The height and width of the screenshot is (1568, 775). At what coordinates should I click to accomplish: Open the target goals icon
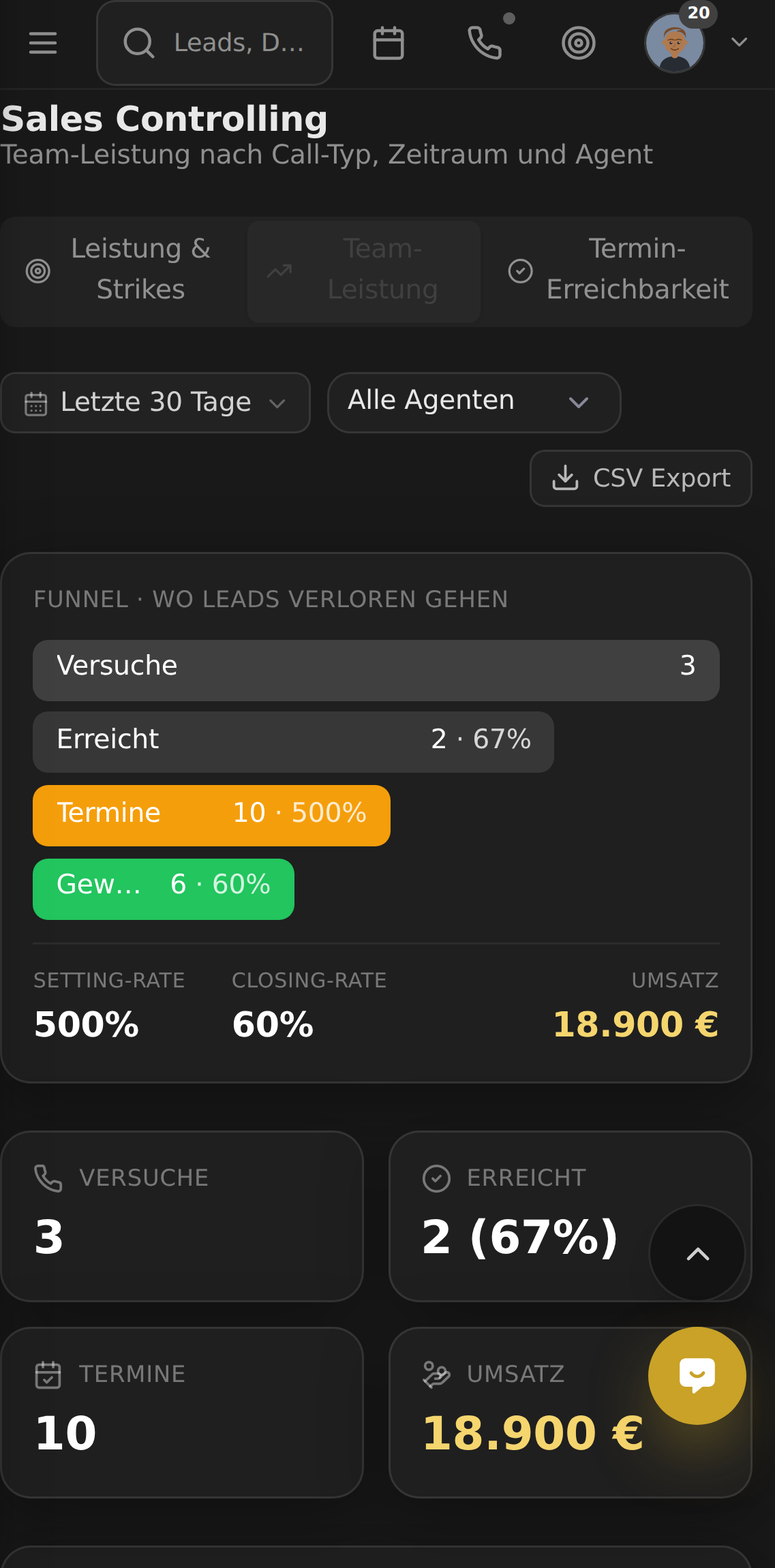coord(579,43)
